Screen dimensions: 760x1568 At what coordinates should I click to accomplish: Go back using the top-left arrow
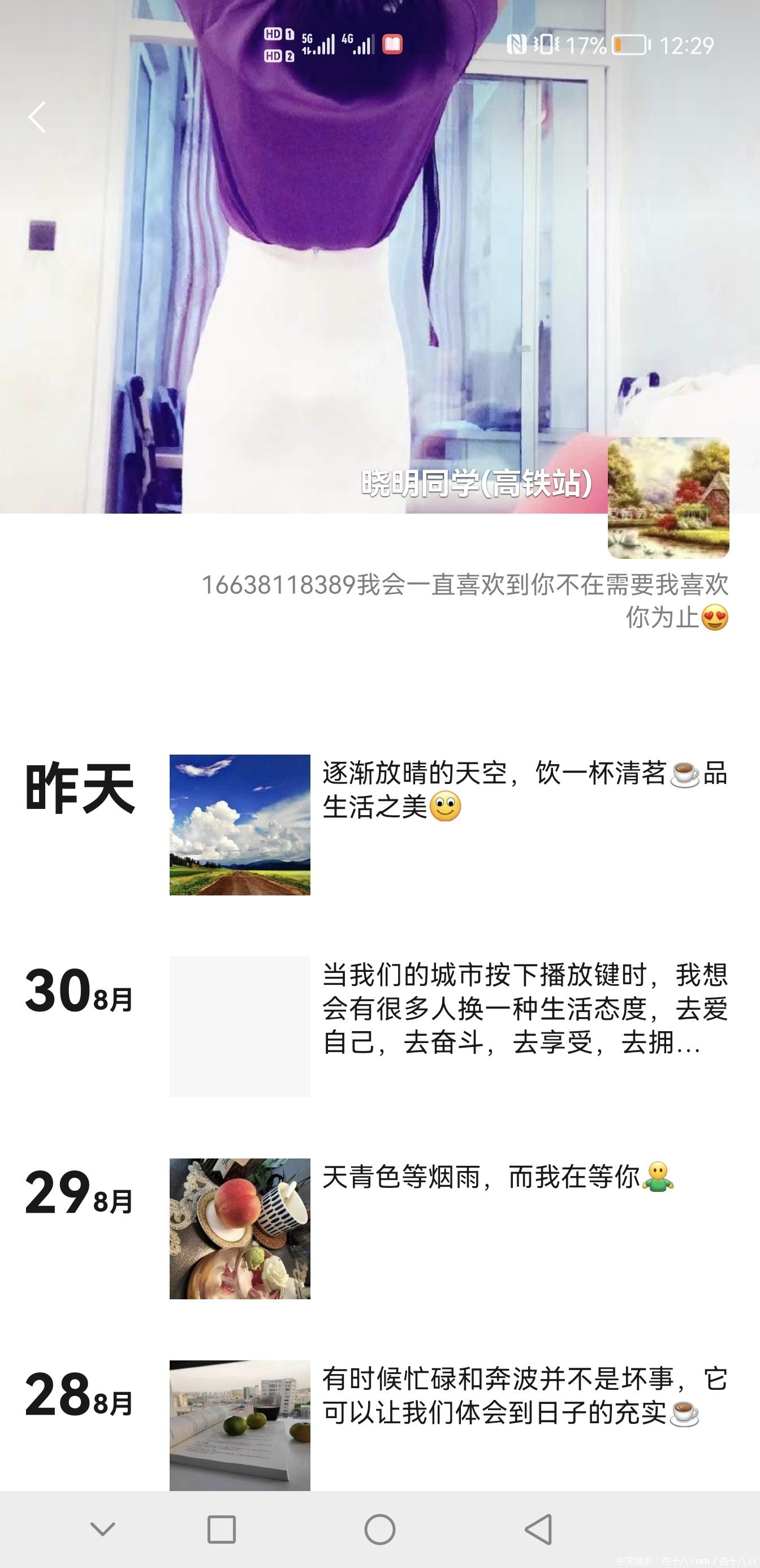click(37, 117)
